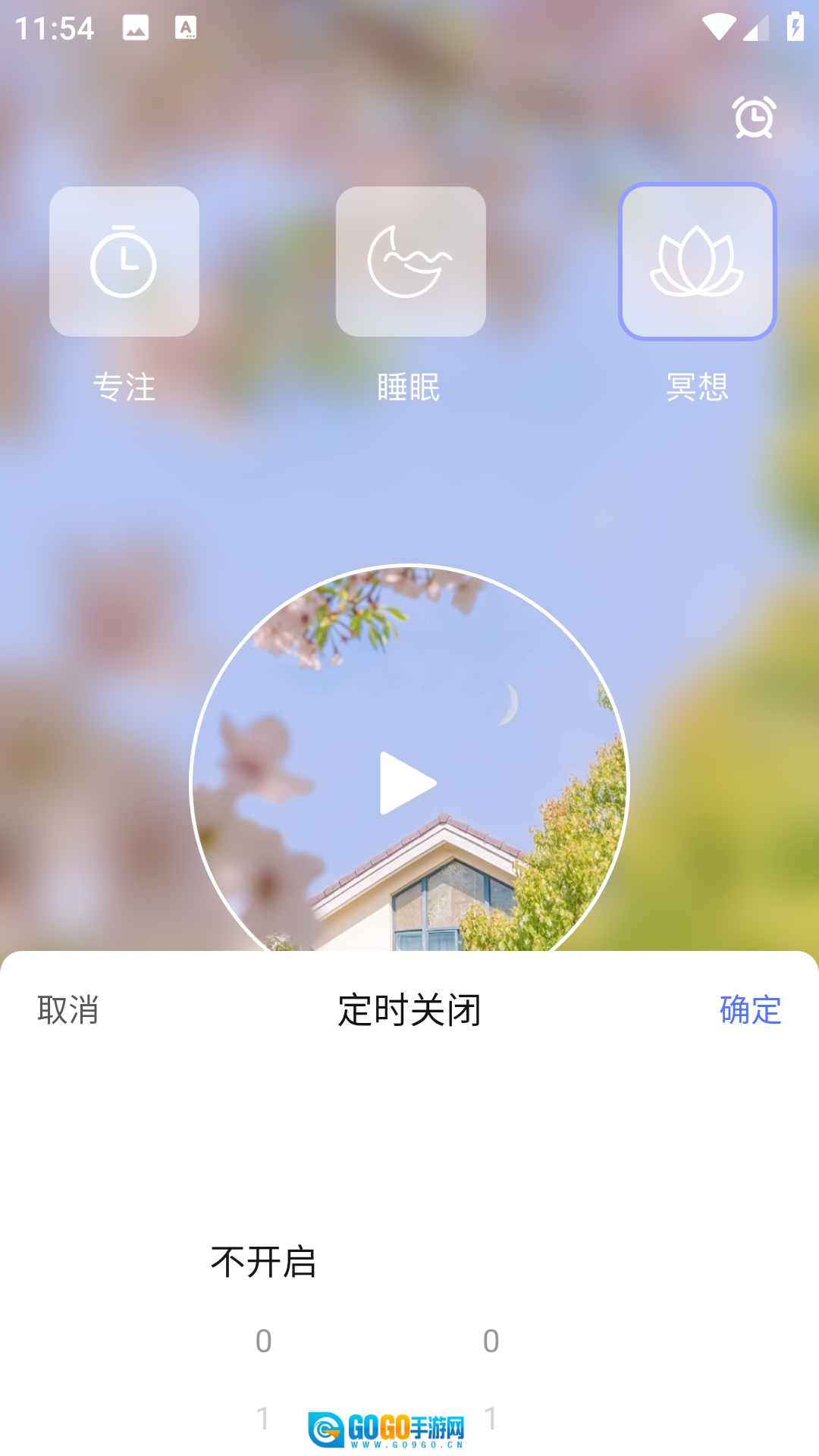Select the 专注 focus mode

click(124, 262)
